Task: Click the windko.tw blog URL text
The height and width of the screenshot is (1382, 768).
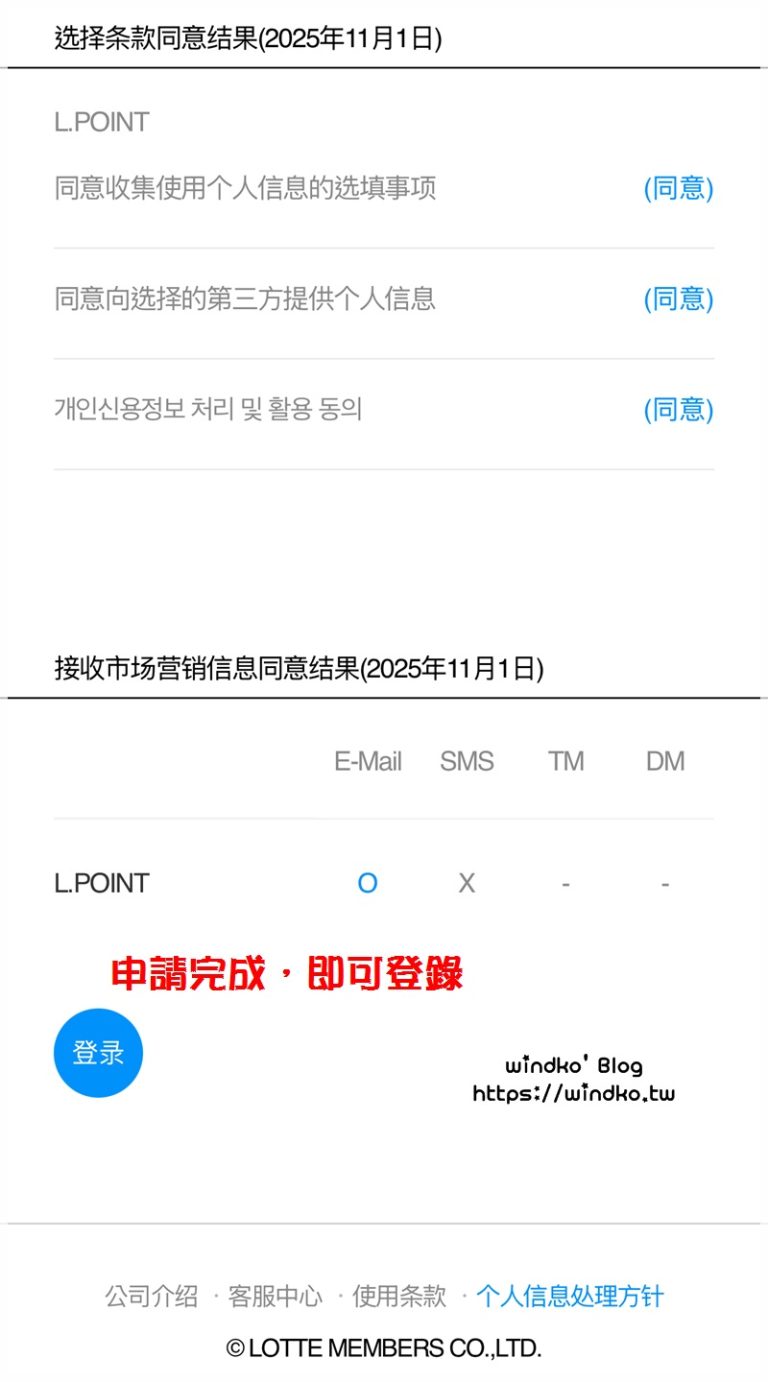Action: click(573, 1093)
